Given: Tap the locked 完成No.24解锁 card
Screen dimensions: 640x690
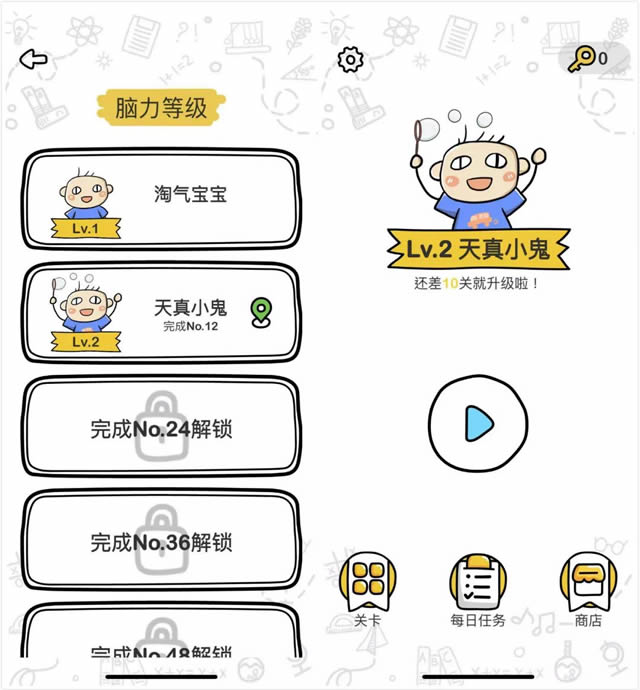Looking at the screenshot, I should (x=161, y=427).
